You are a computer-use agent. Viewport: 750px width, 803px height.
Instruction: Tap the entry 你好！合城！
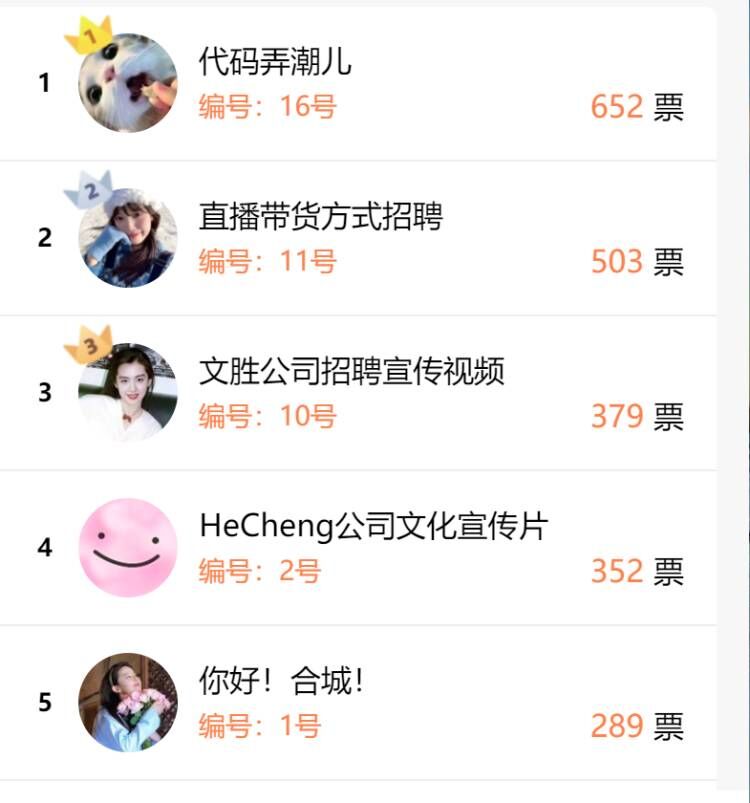click(x=281, y=682)
